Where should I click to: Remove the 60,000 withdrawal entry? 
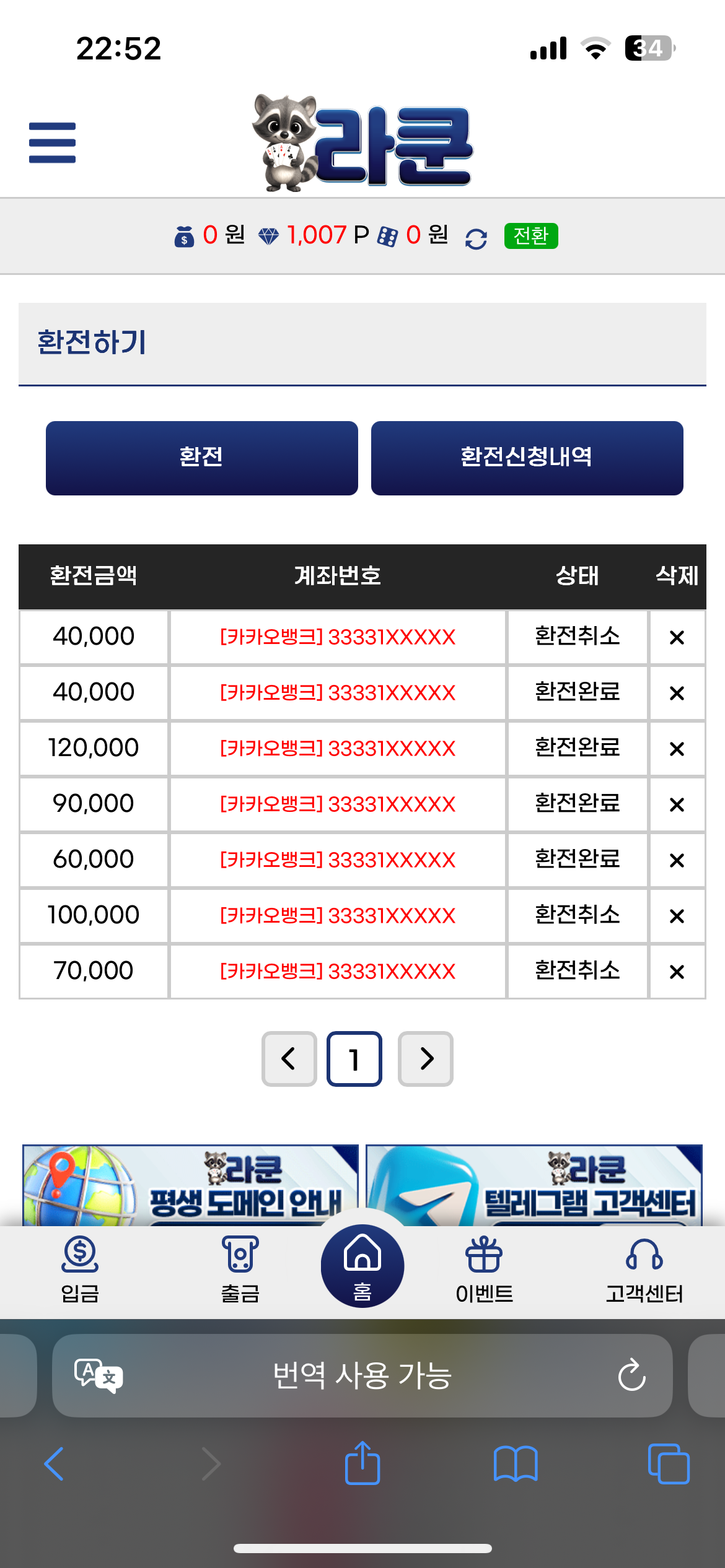coord(677,860)
